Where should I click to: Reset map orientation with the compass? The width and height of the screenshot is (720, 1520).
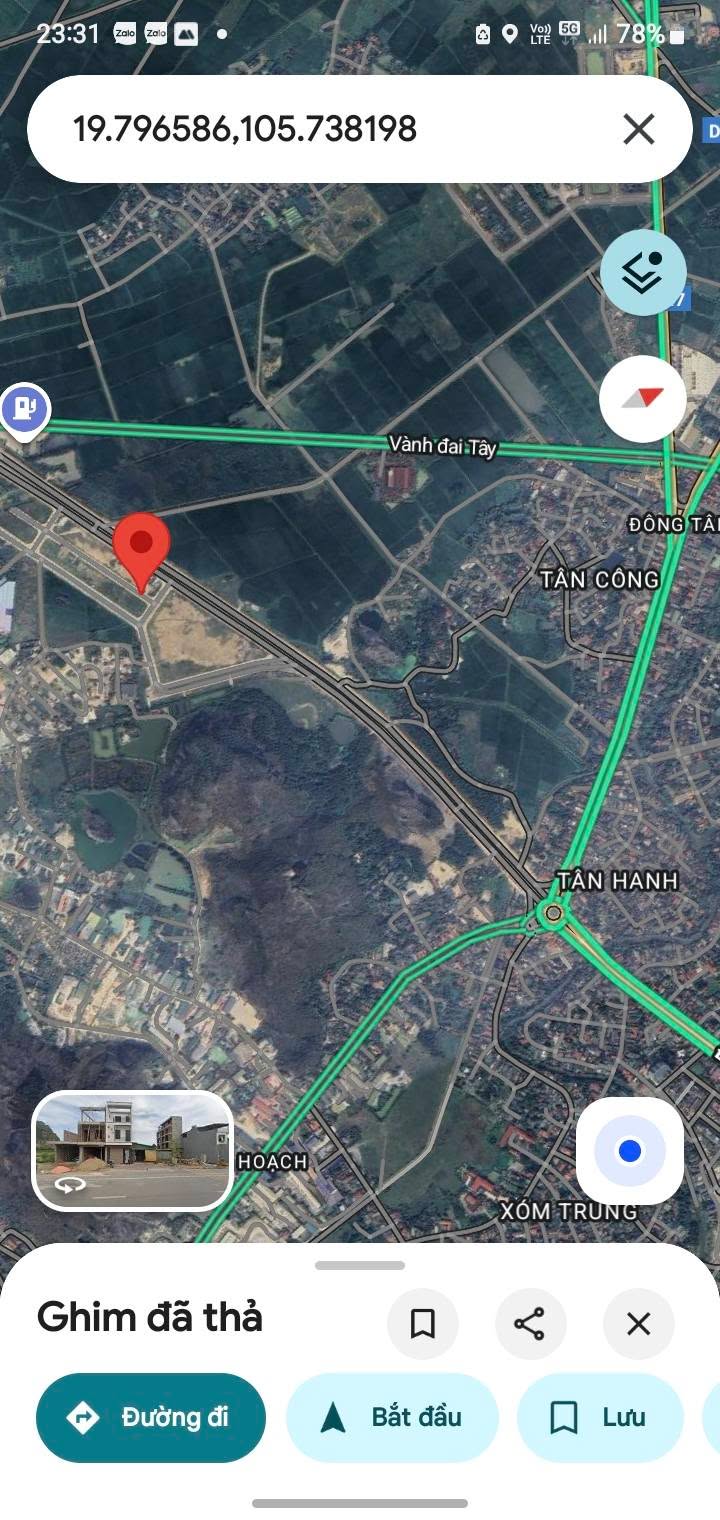click(x=643, y=398)
